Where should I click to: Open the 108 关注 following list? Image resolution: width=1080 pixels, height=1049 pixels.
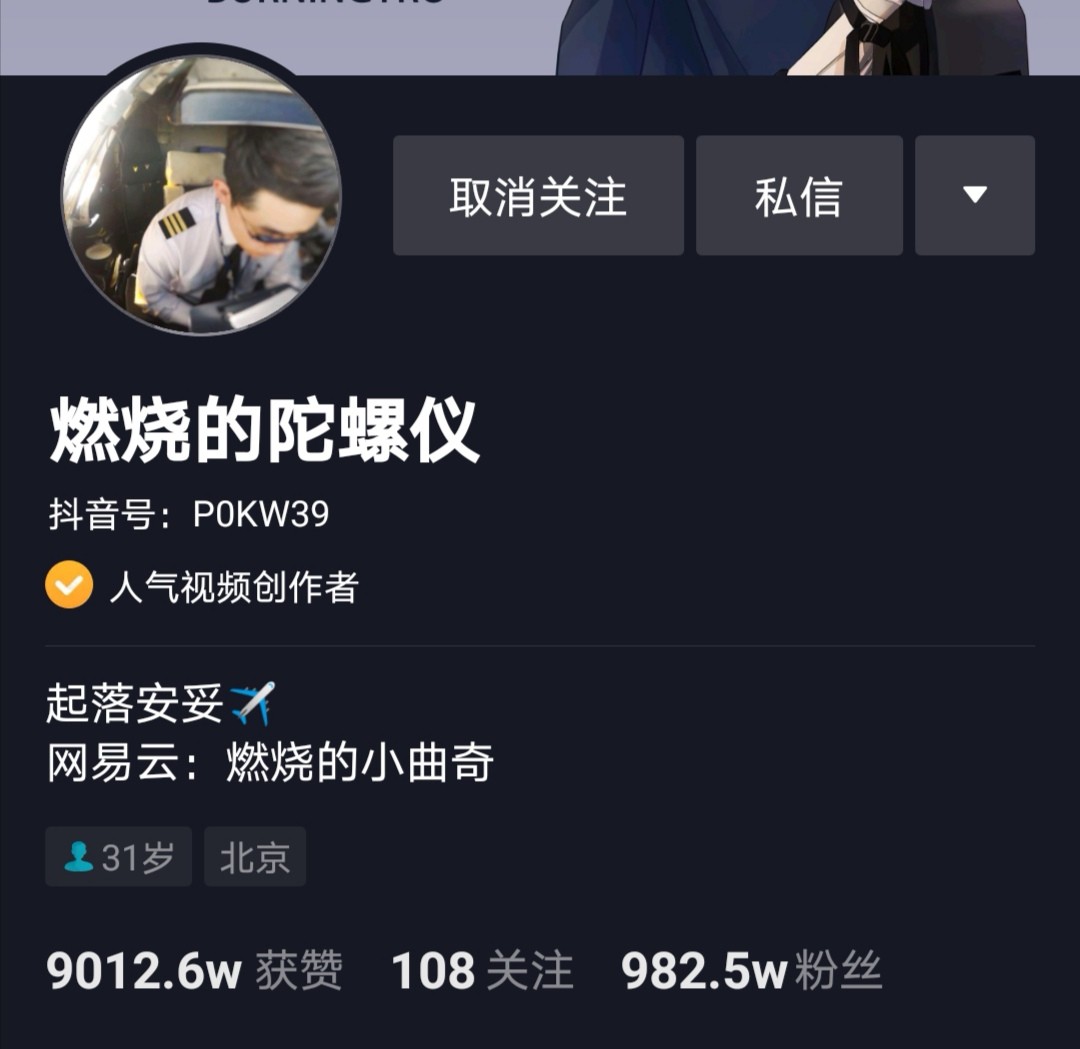coord(482,971)
